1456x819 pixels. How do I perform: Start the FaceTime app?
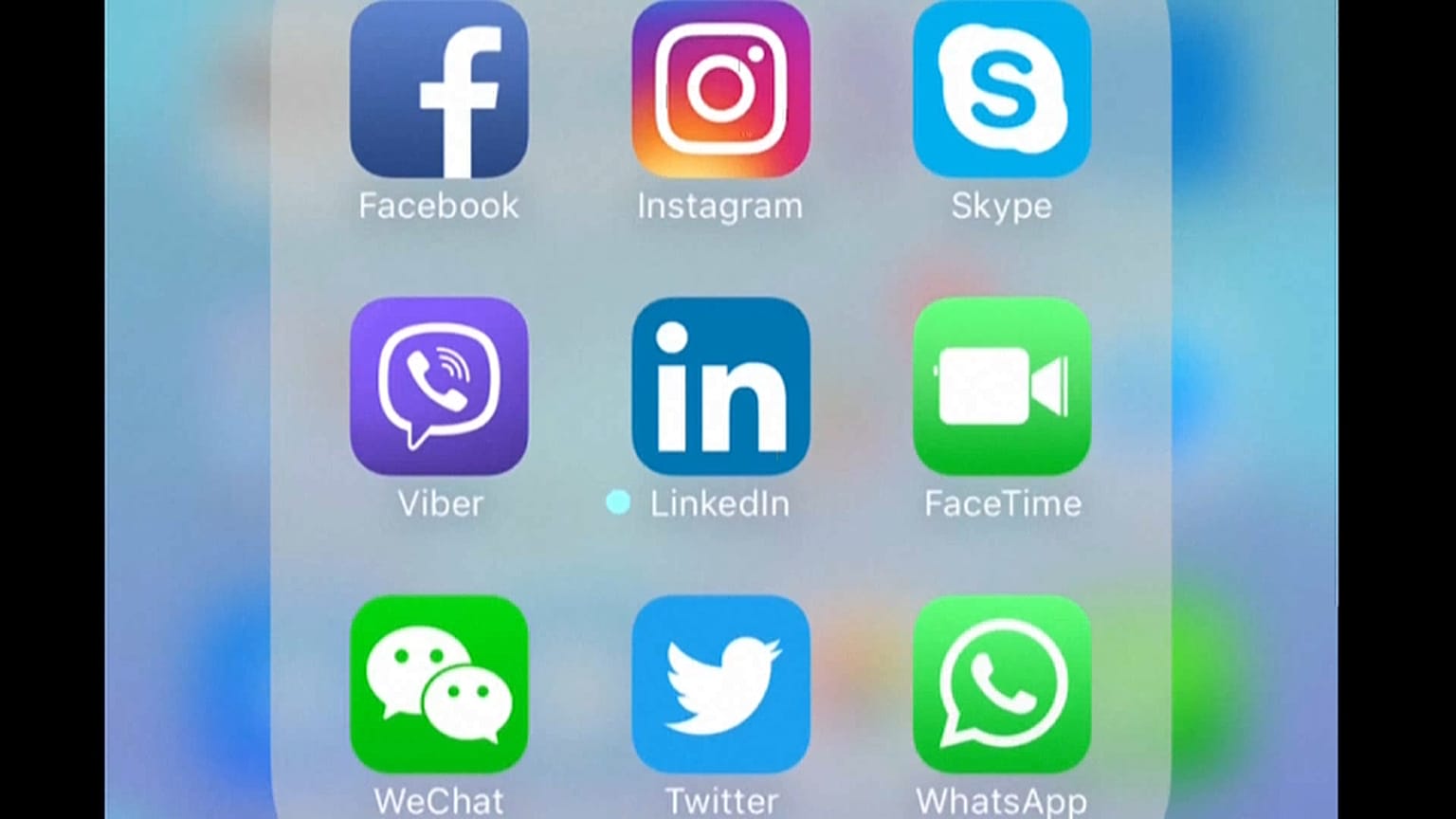(1002, 387)
